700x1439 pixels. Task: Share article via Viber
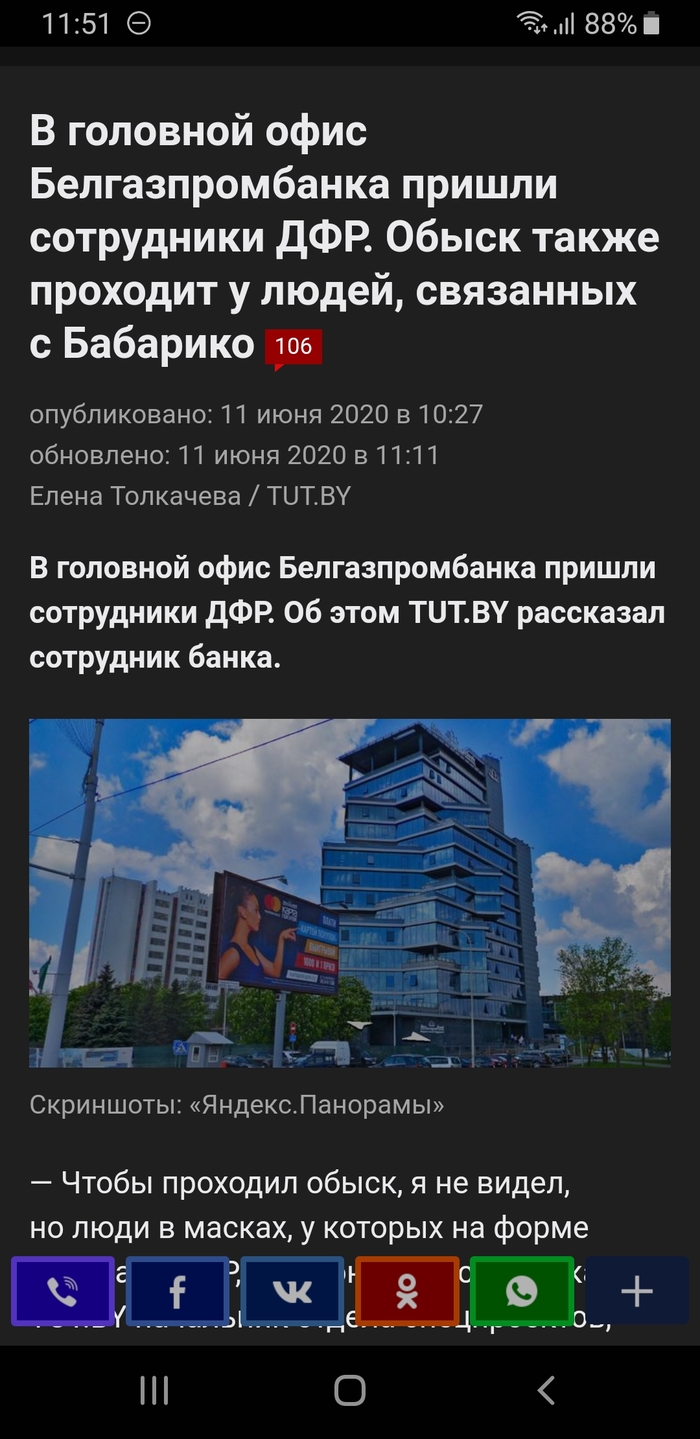tap(62, 1291)
